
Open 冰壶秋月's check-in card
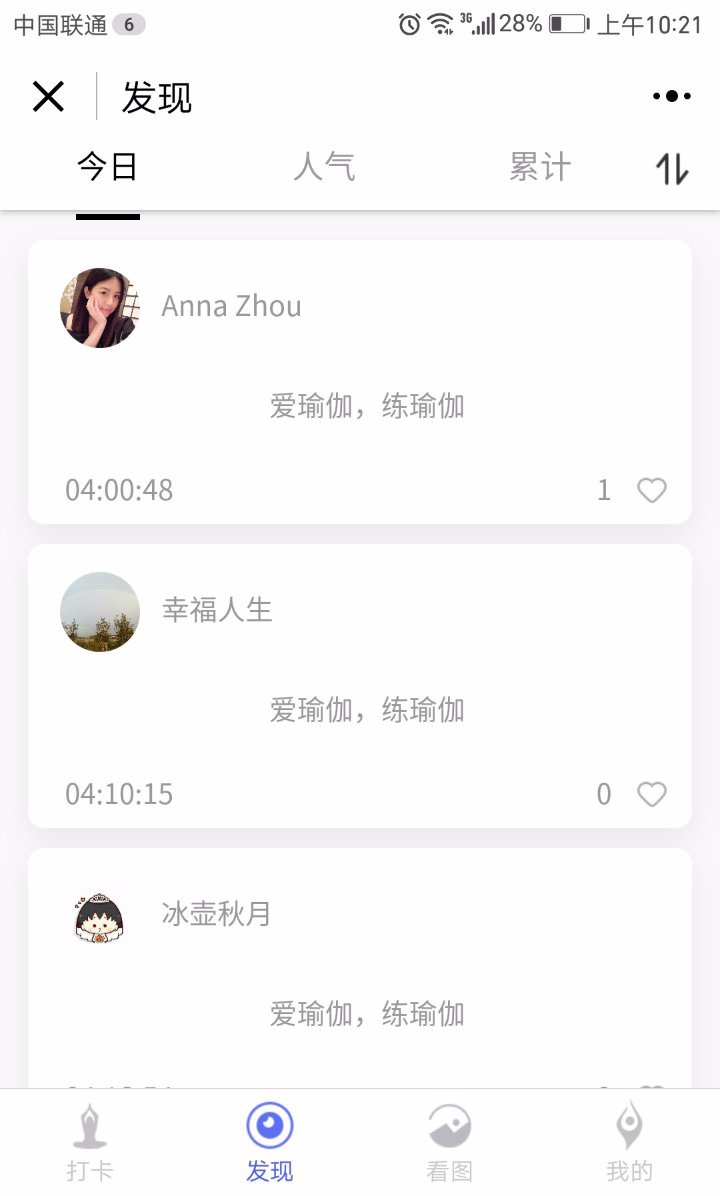(x=360, y=968)
